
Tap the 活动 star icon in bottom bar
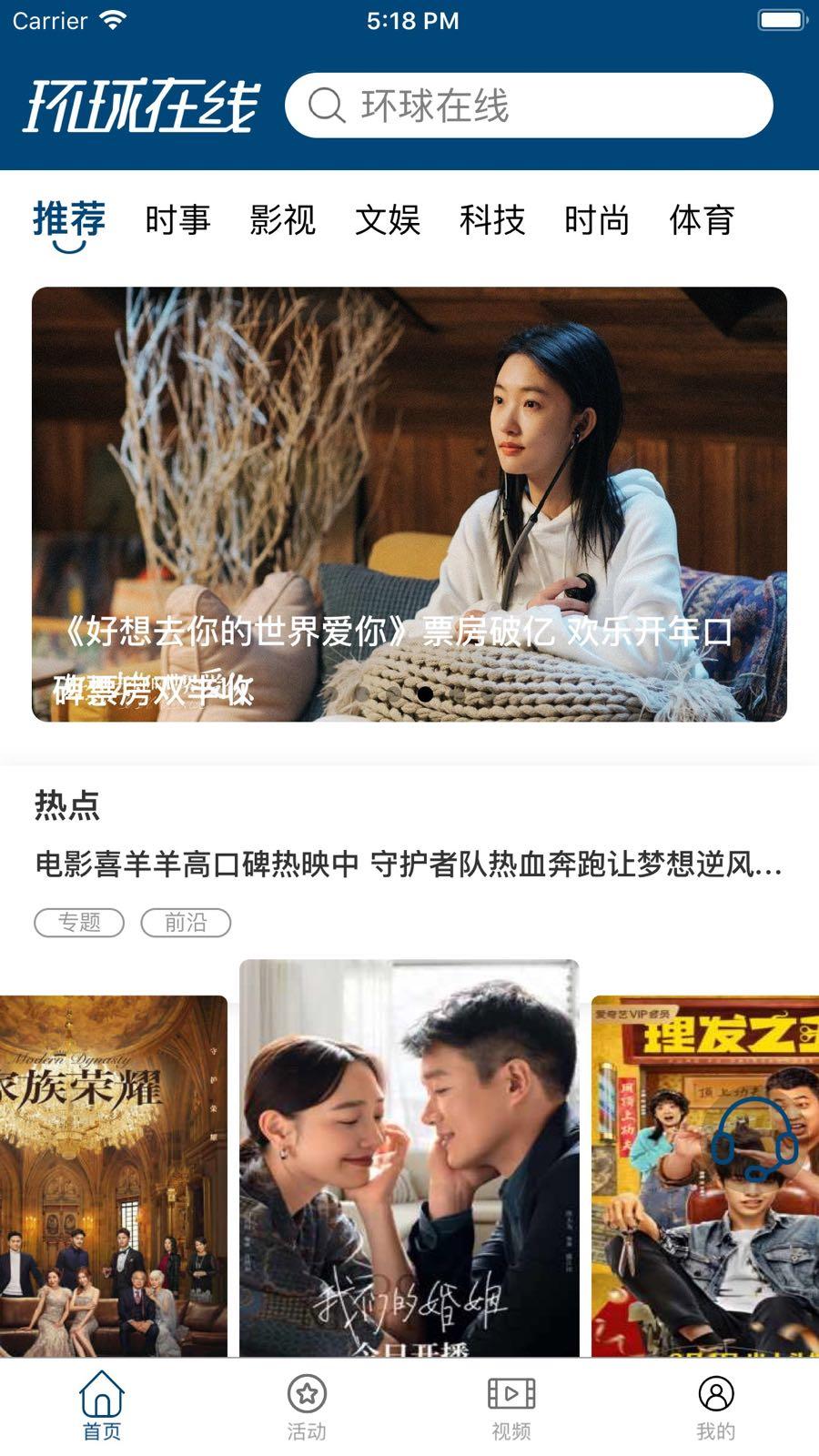click(307, 1392)
